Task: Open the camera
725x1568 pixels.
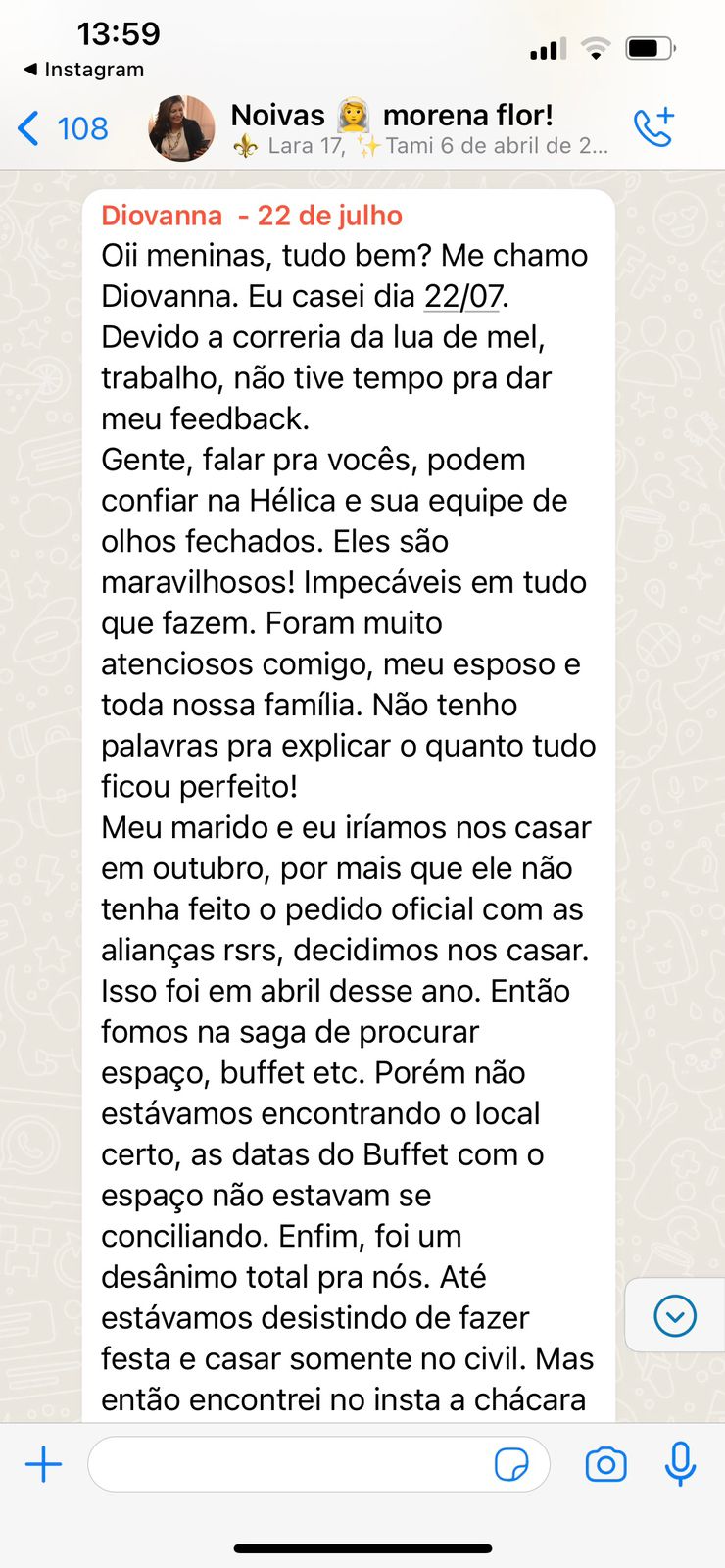Action: pyautogui.click(x=605, y=1465)
